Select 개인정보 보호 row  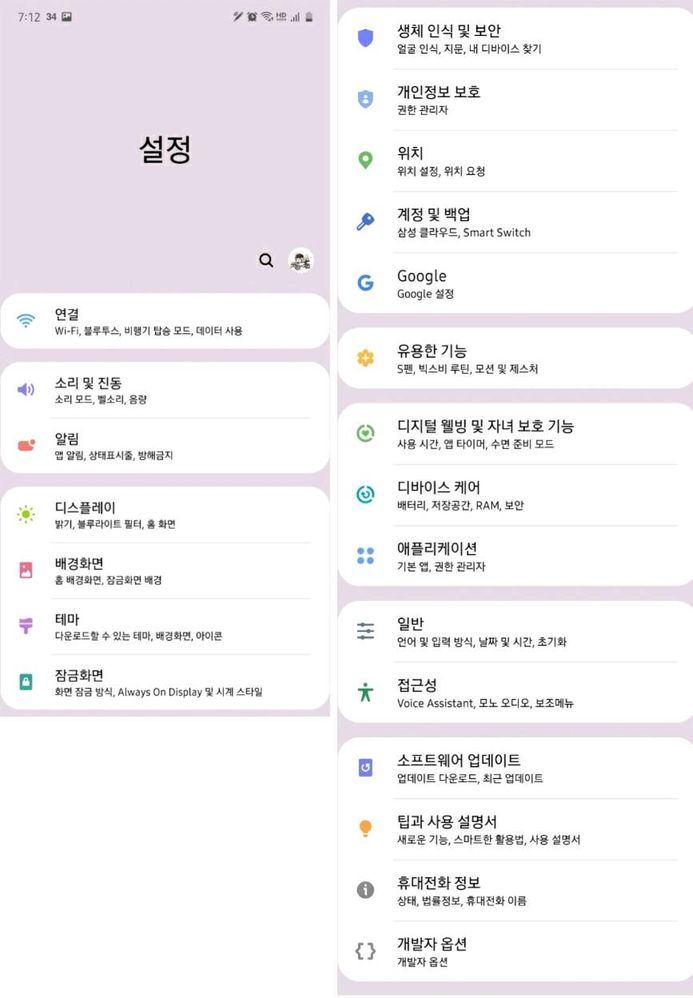[515, 100]
